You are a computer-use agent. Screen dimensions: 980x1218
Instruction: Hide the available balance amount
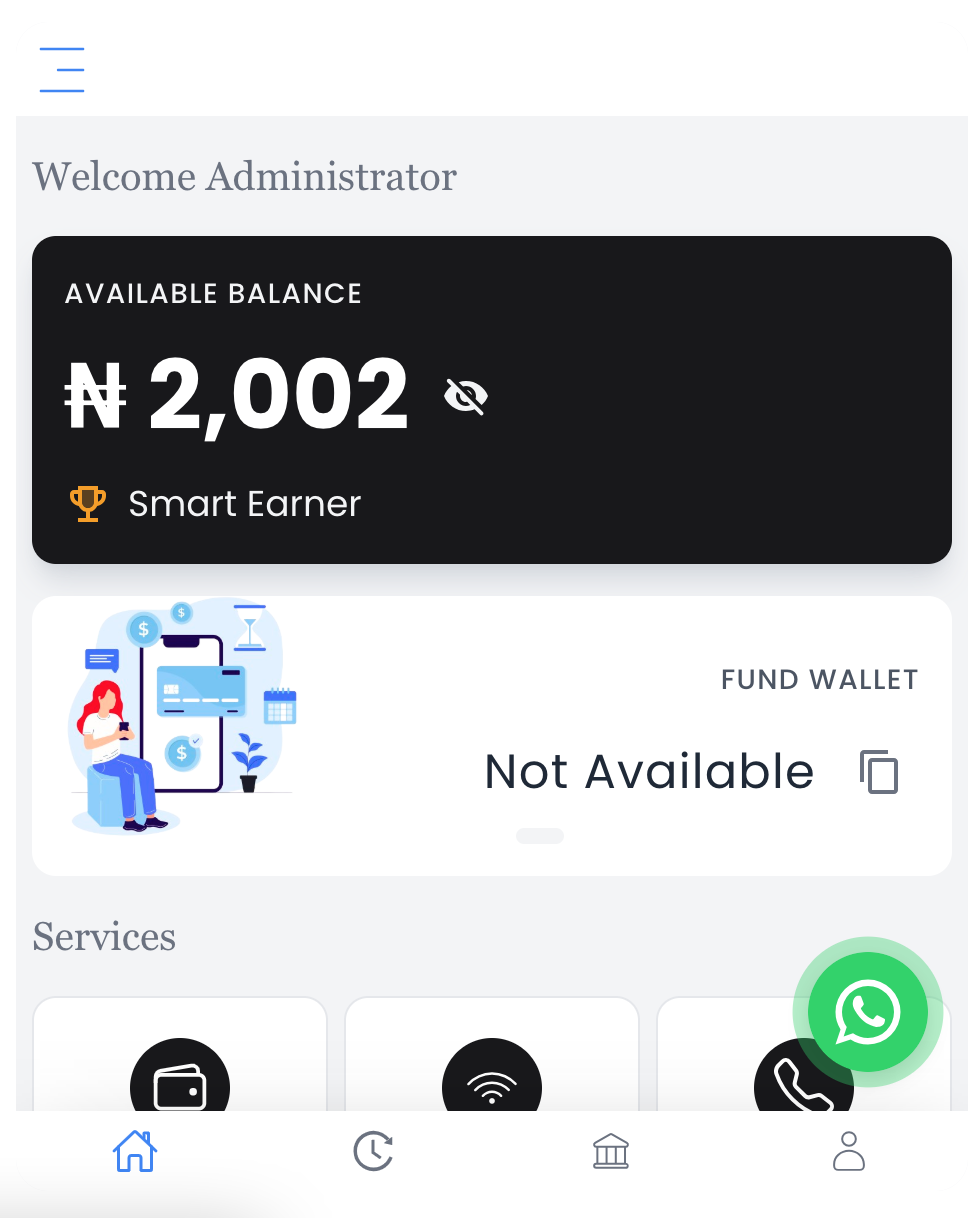[465, 397]
